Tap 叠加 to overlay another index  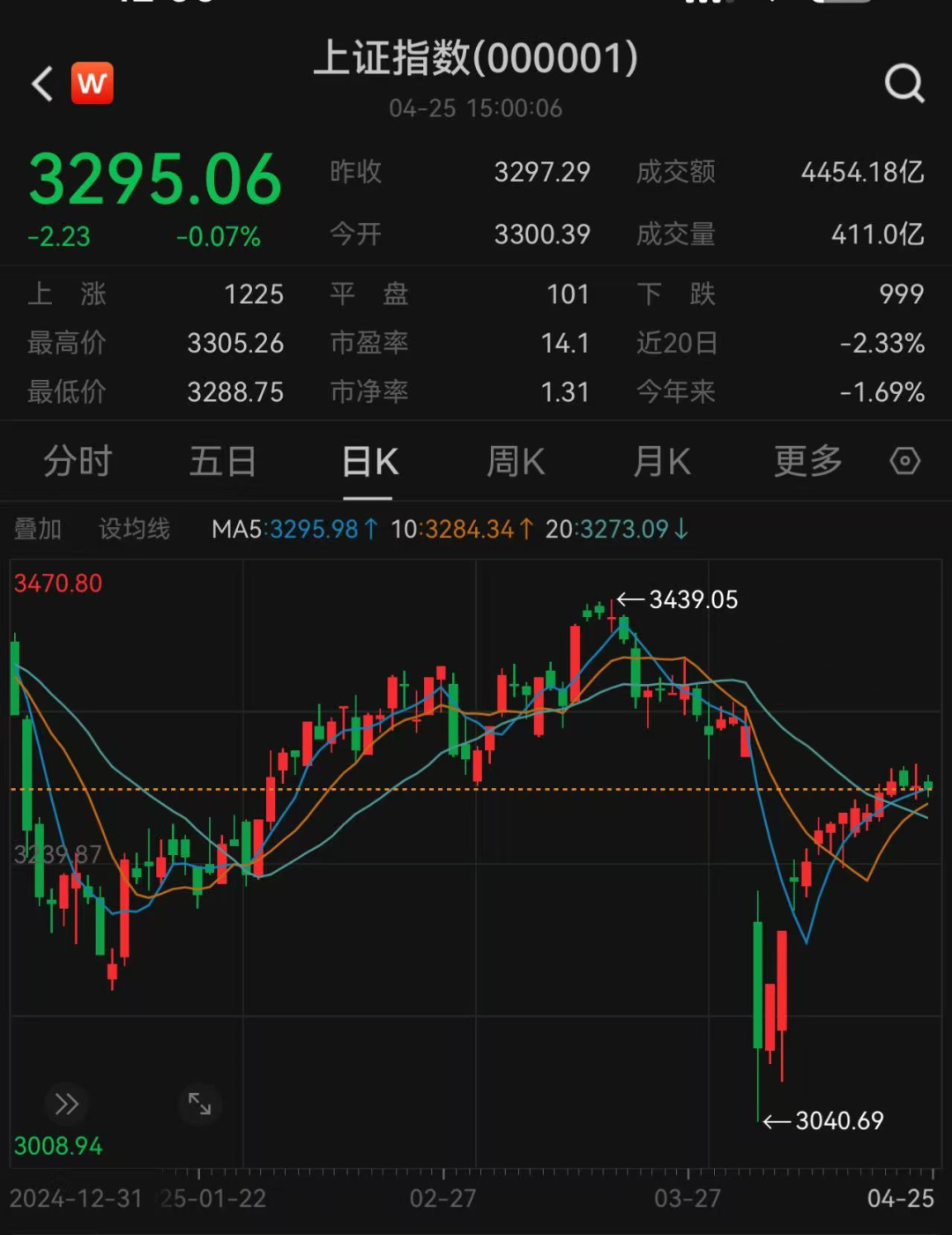[x=38, y=529]
